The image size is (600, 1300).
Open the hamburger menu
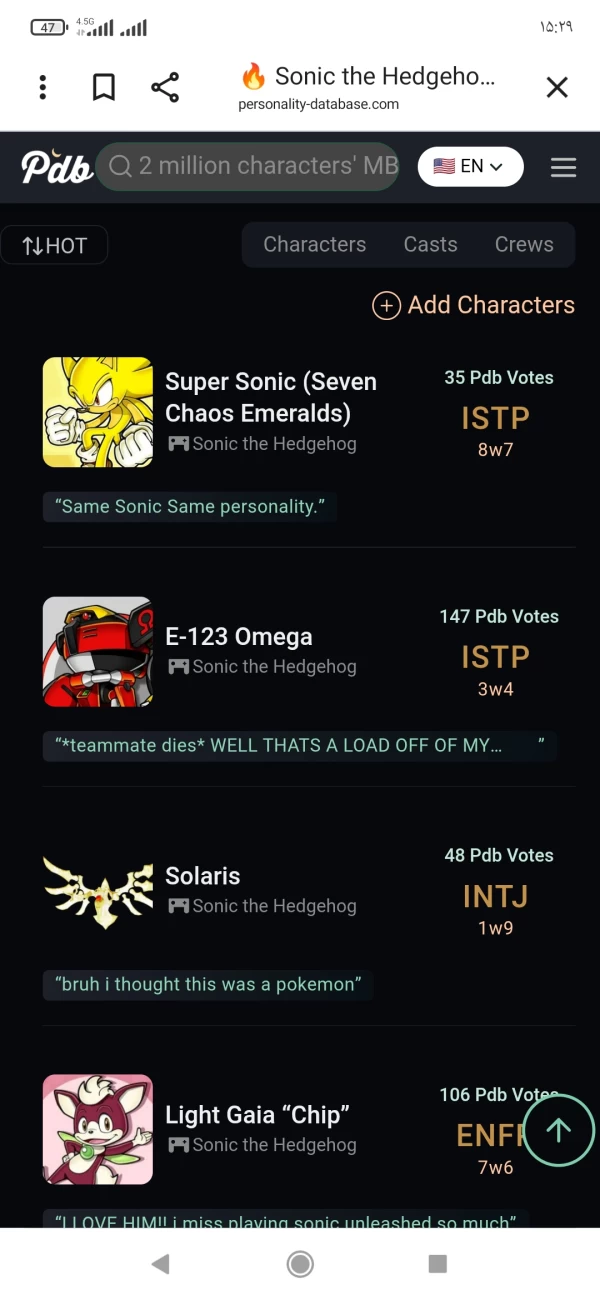pyautogui.click(x=563, y=167)
